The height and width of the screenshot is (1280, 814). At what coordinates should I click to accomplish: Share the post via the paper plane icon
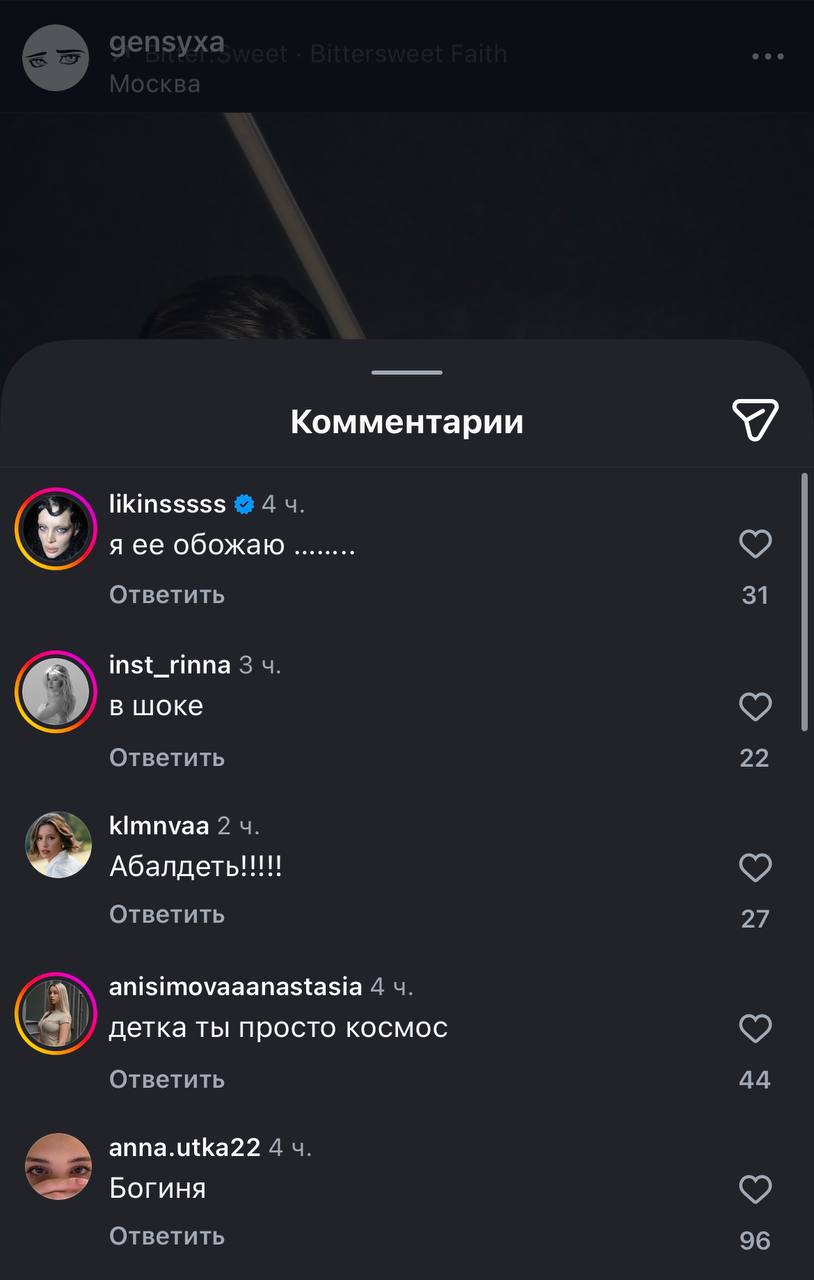click(755, 420)
